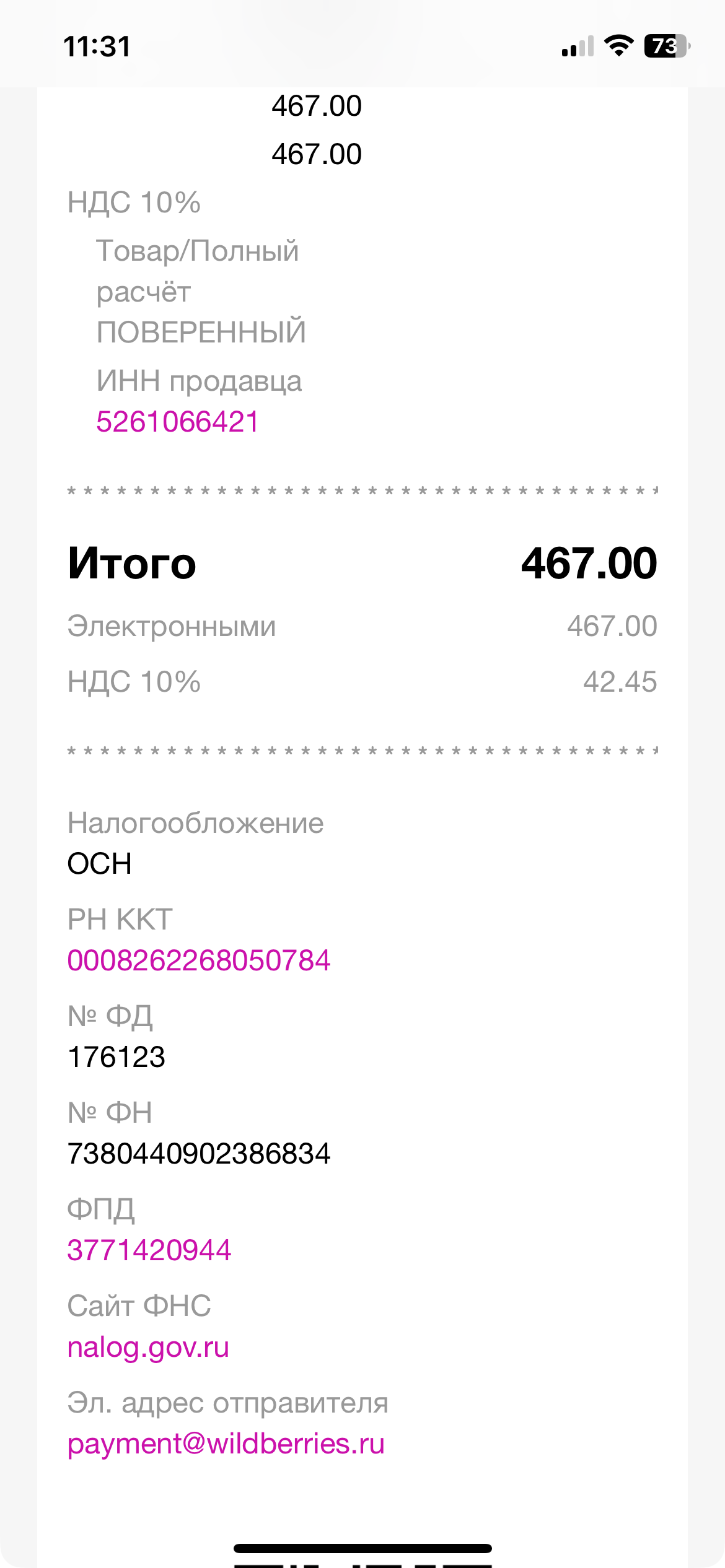Image resolution: width=725 pixels, height=1568 pixels.
Task: Open seller INN 5261066421 link
Action: click(x=177, y=422)
